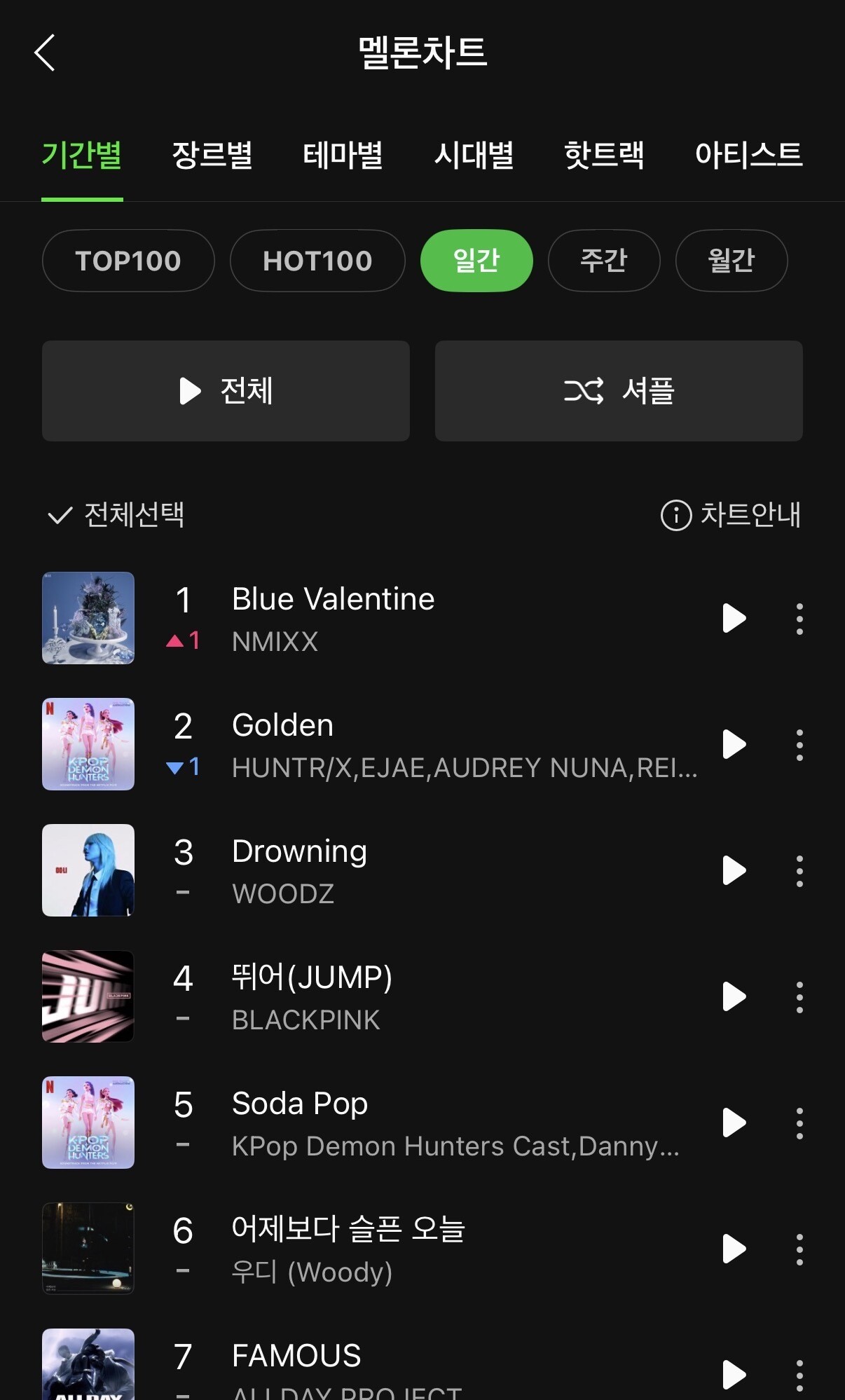Screen dimensions: 845x1400
Task: Play Drowning by WOODZ
Action: (x=734, y=870)
